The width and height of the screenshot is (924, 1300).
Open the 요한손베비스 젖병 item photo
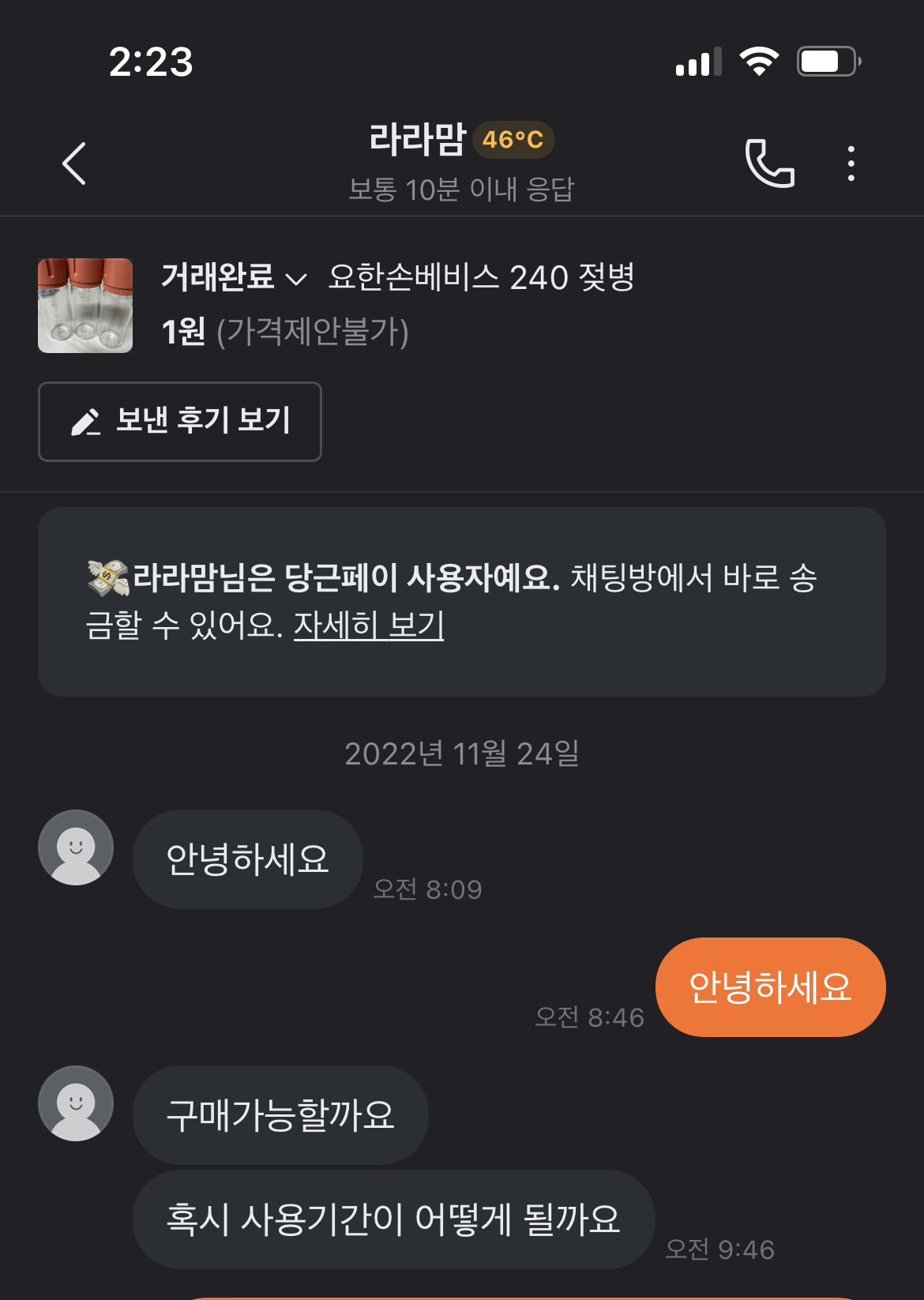[85, 306]
